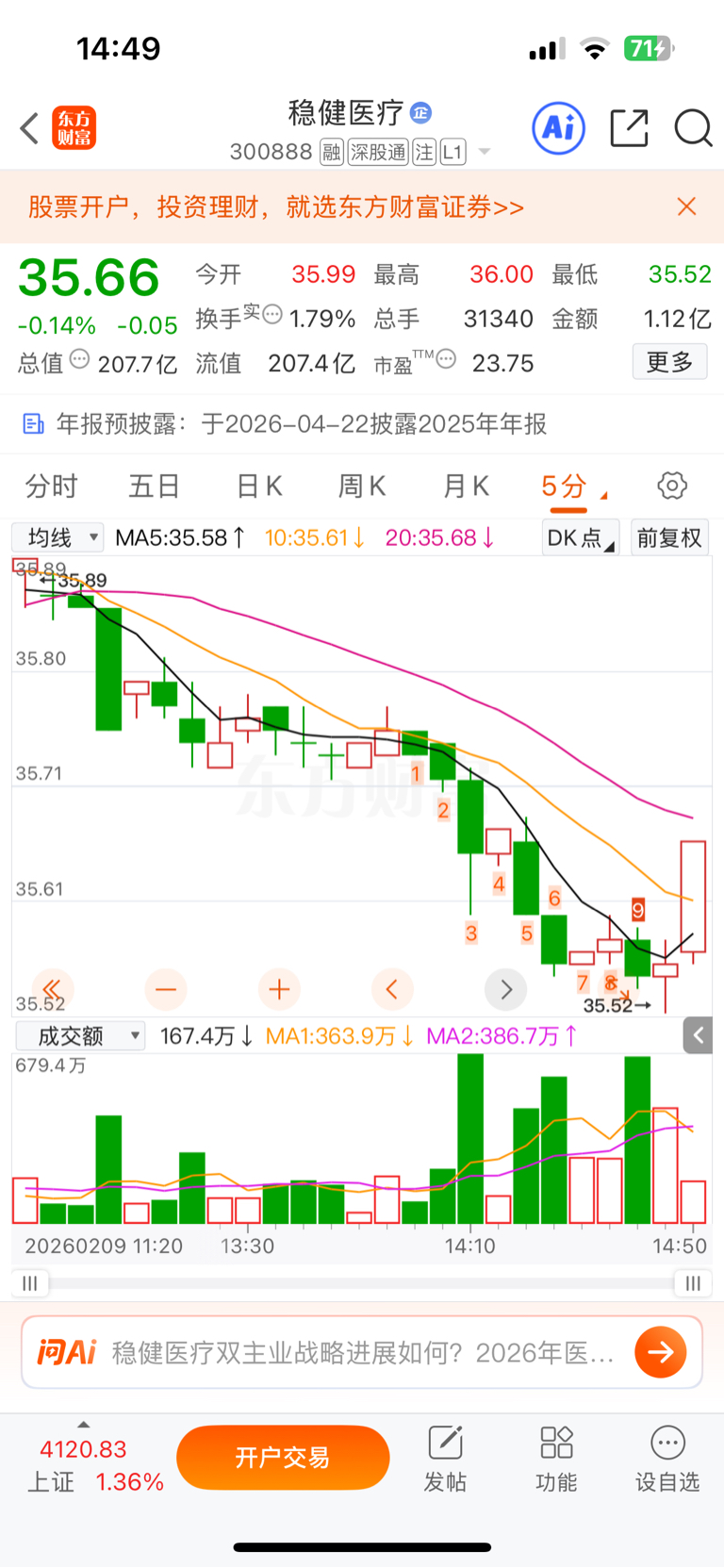Go back using the back arrow

(x=30, y=128)
